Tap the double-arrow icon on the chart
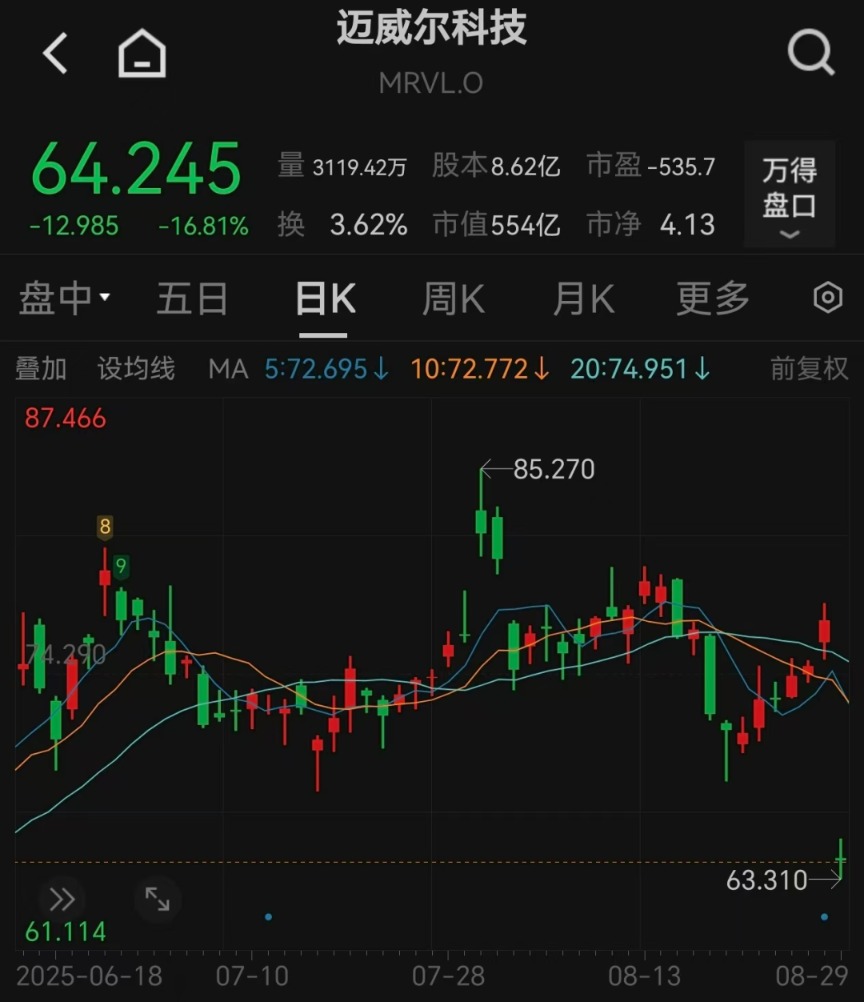864x1002 pixels. point(62,897)
